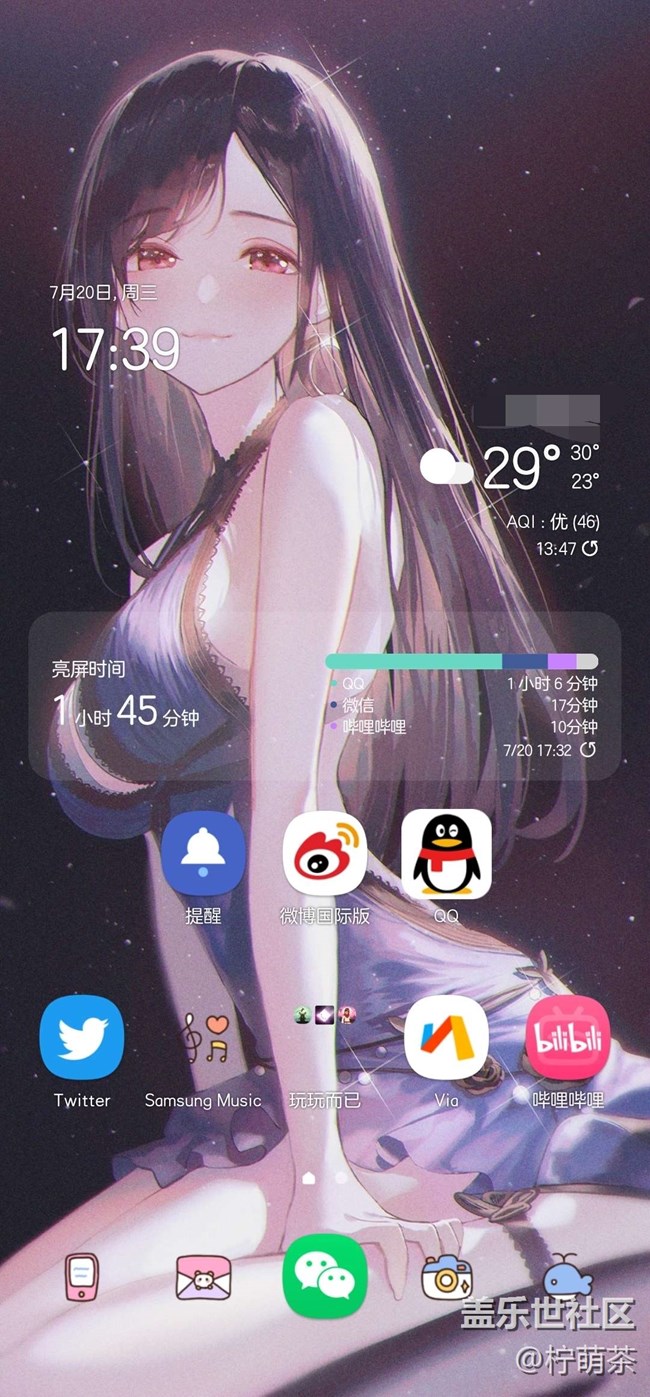Launch 微博国际版 (Weibo International)
650x1397 pixels.
[325, 853]
